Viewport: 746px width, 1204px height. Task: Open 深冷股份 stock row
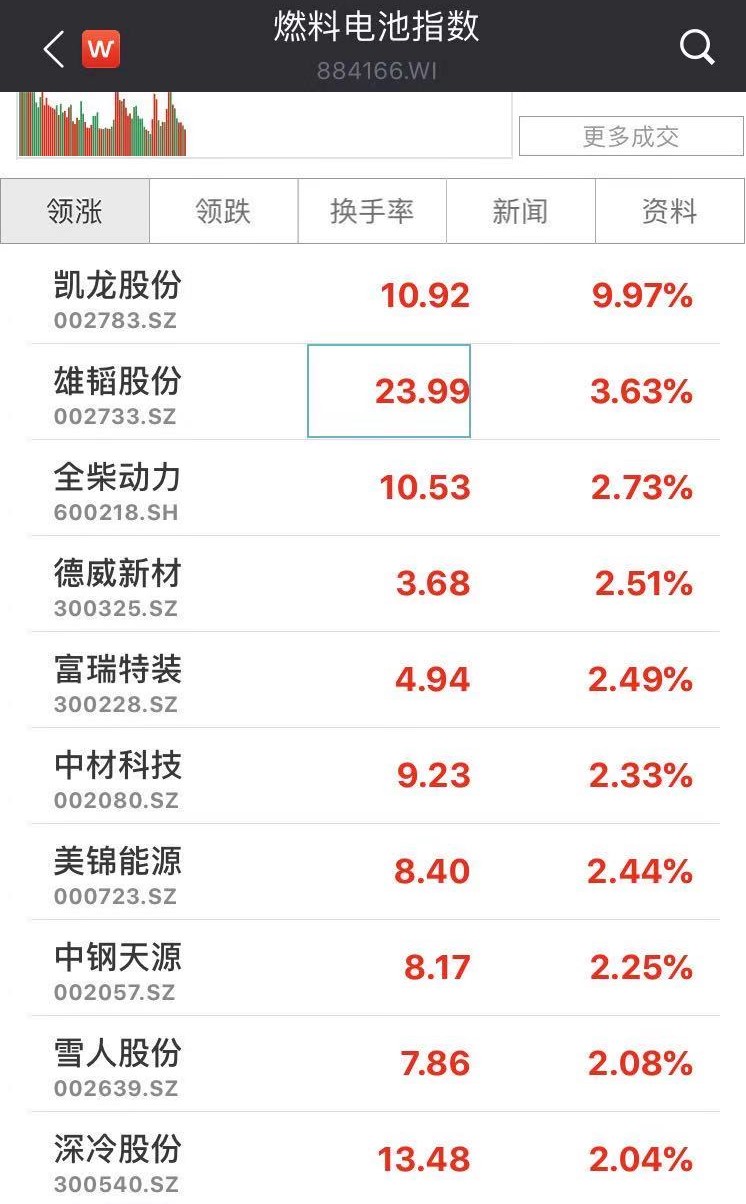pos(373,1158)
